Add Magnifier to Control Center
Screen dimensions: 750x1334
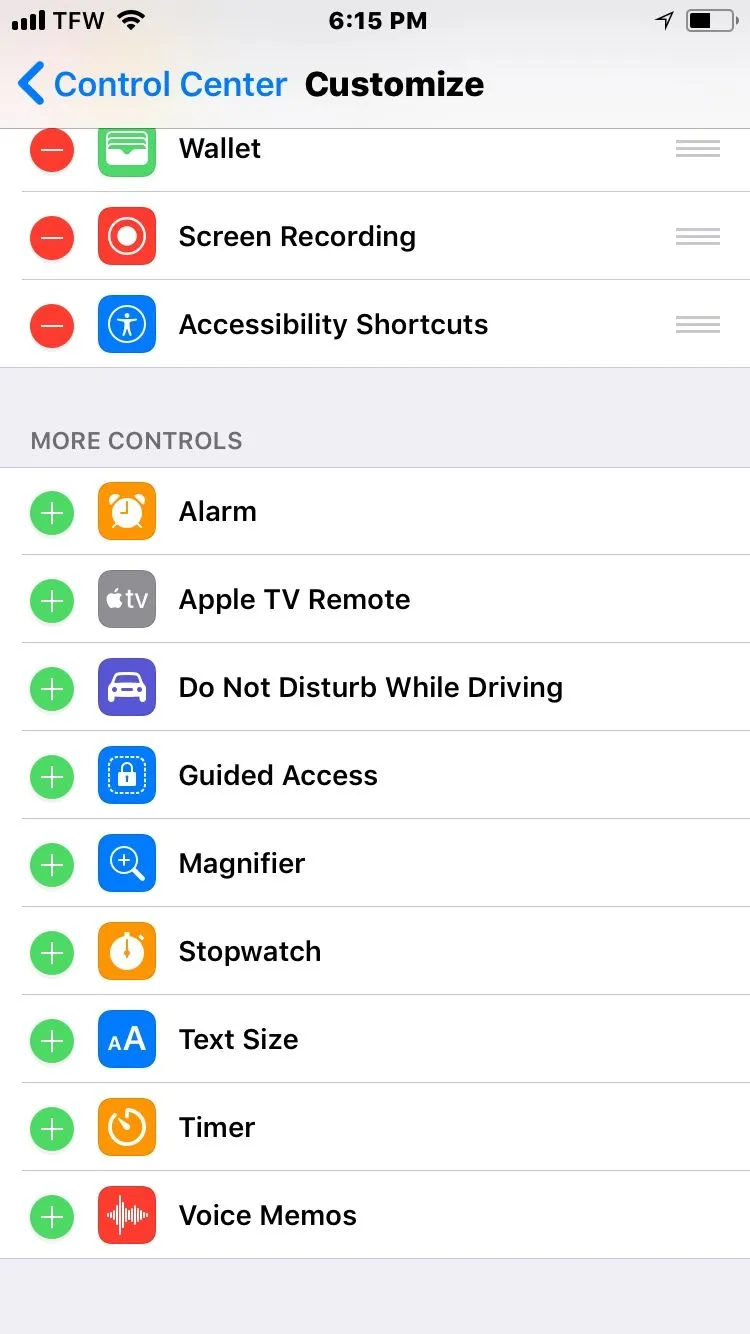coord(52,865)
